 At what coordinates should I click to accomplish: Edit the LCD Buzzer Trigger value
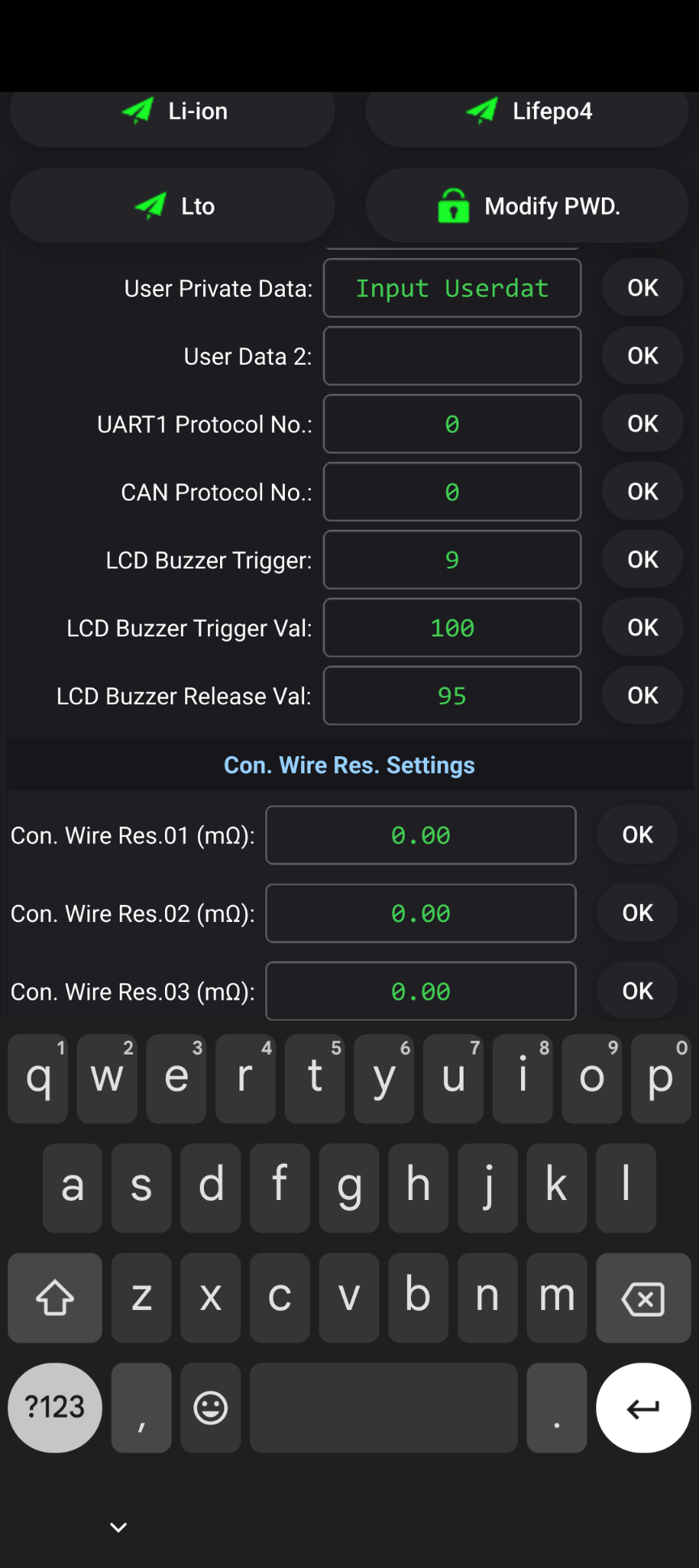pyautogui.click(x=452, y=560)
